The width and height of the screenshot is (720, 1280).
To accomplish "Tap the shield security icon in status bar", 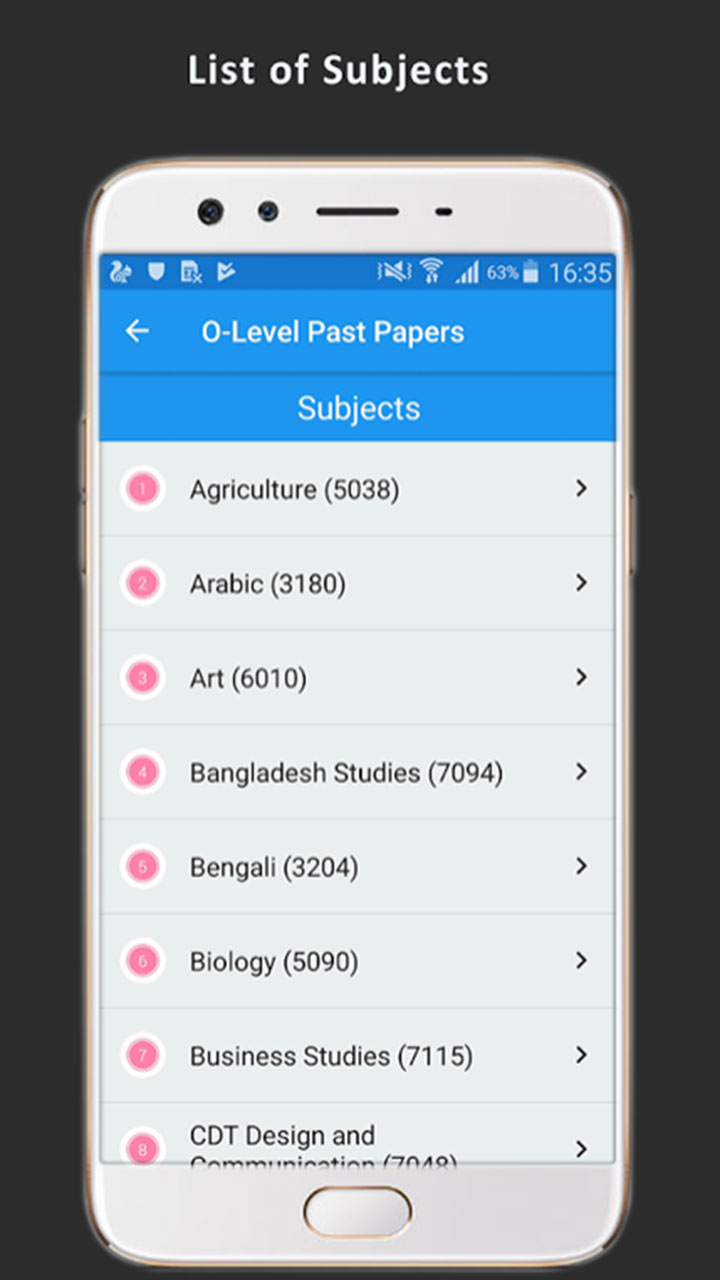I will coord(157,272).
